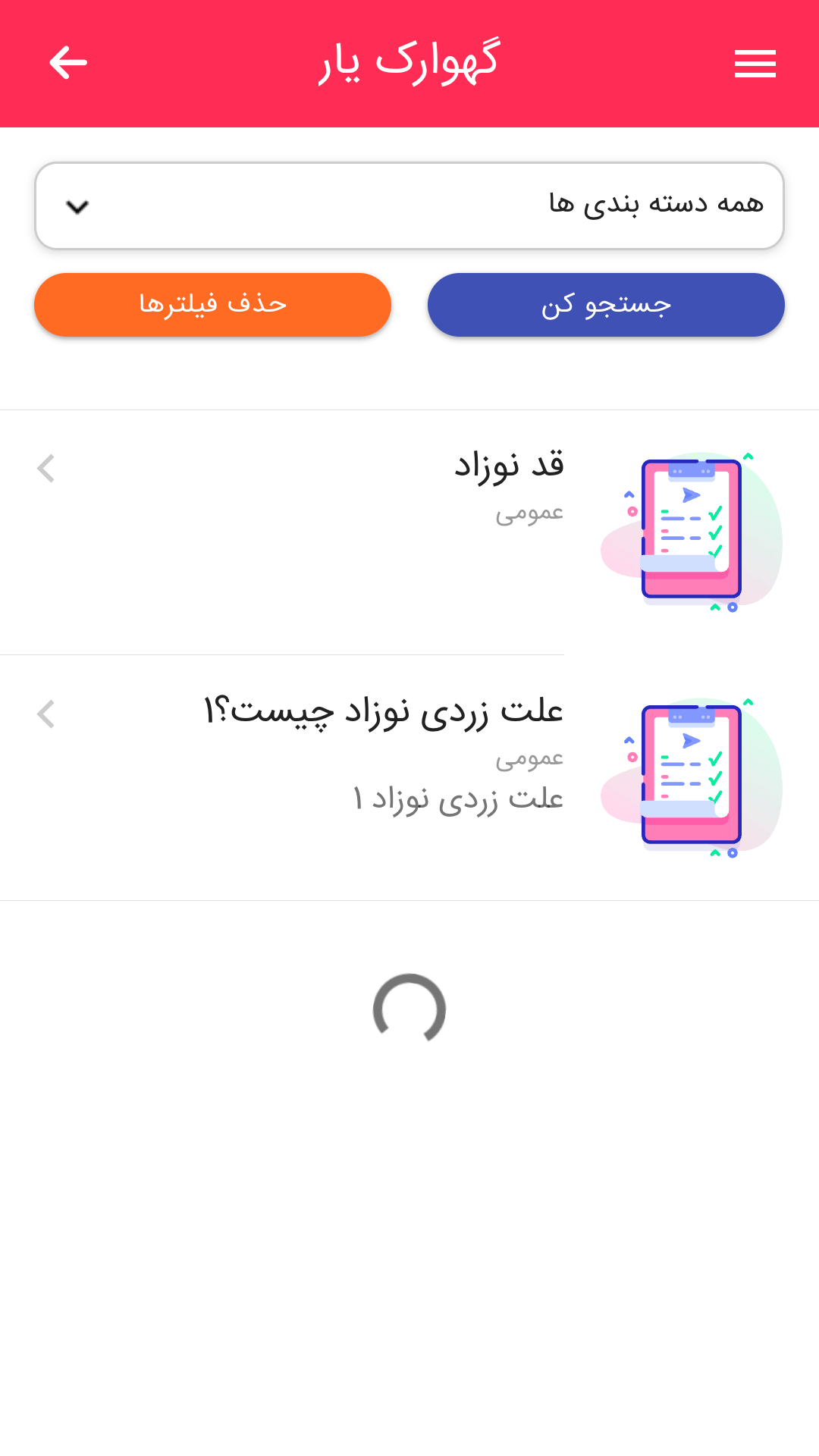This screenshot has width=819, height=1456.
Task: Clear filters with حذف فیلترها
Action: [x=212, y=305]
